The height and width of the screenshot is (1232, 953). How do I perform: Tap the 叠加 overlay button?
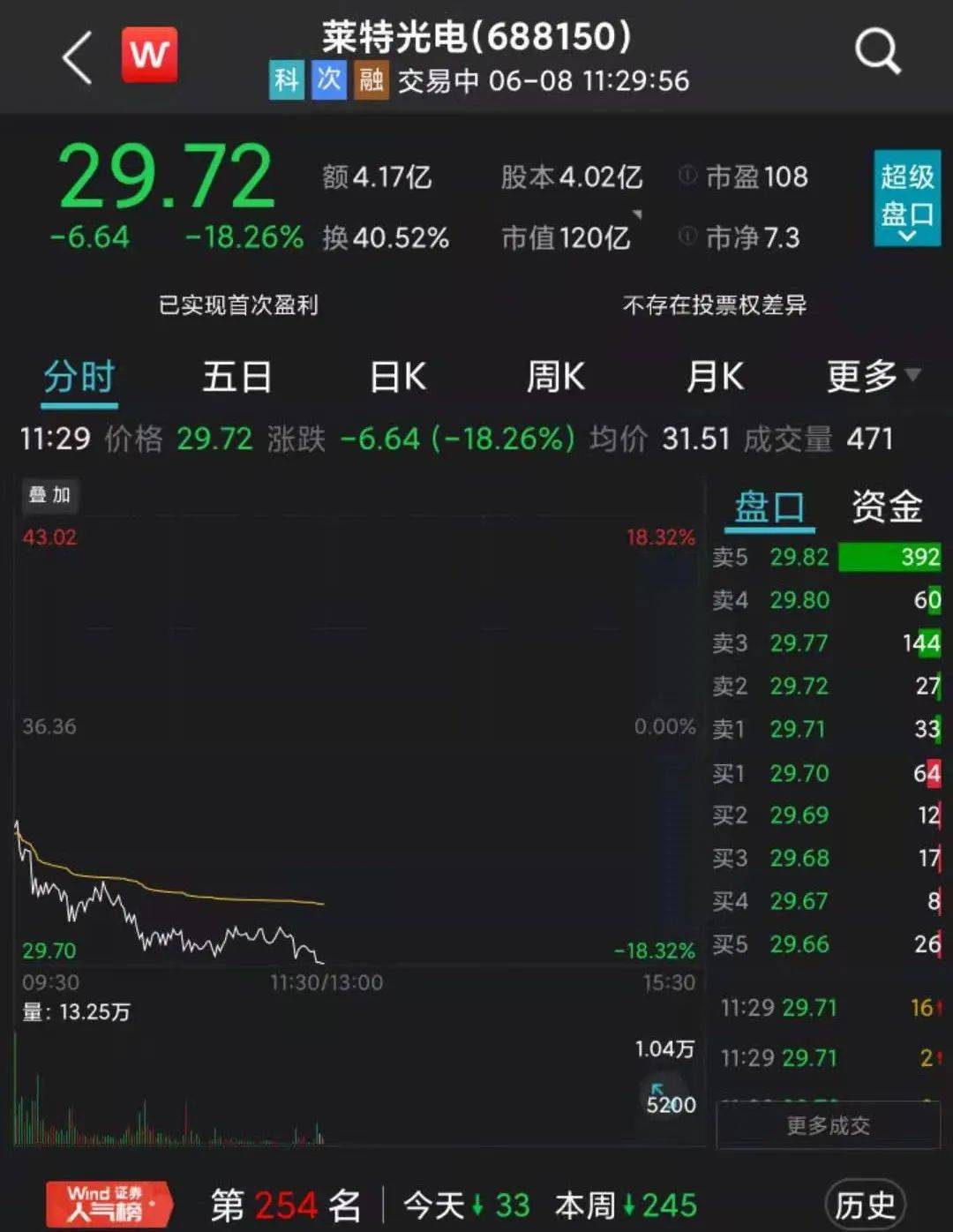(49, 495)
